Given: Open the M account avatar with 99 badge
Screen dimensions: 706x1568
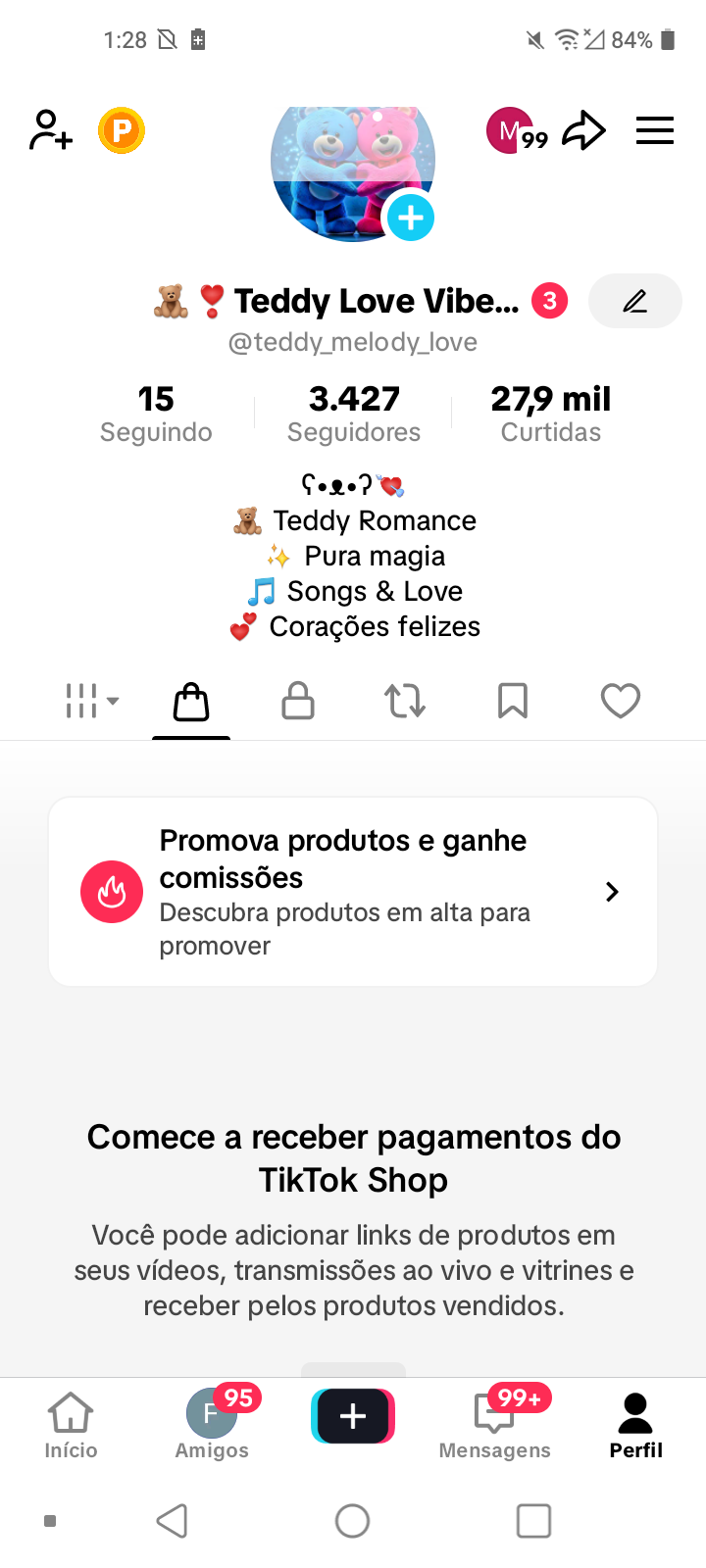Looking at the screenshot, I should click(512, 130).
